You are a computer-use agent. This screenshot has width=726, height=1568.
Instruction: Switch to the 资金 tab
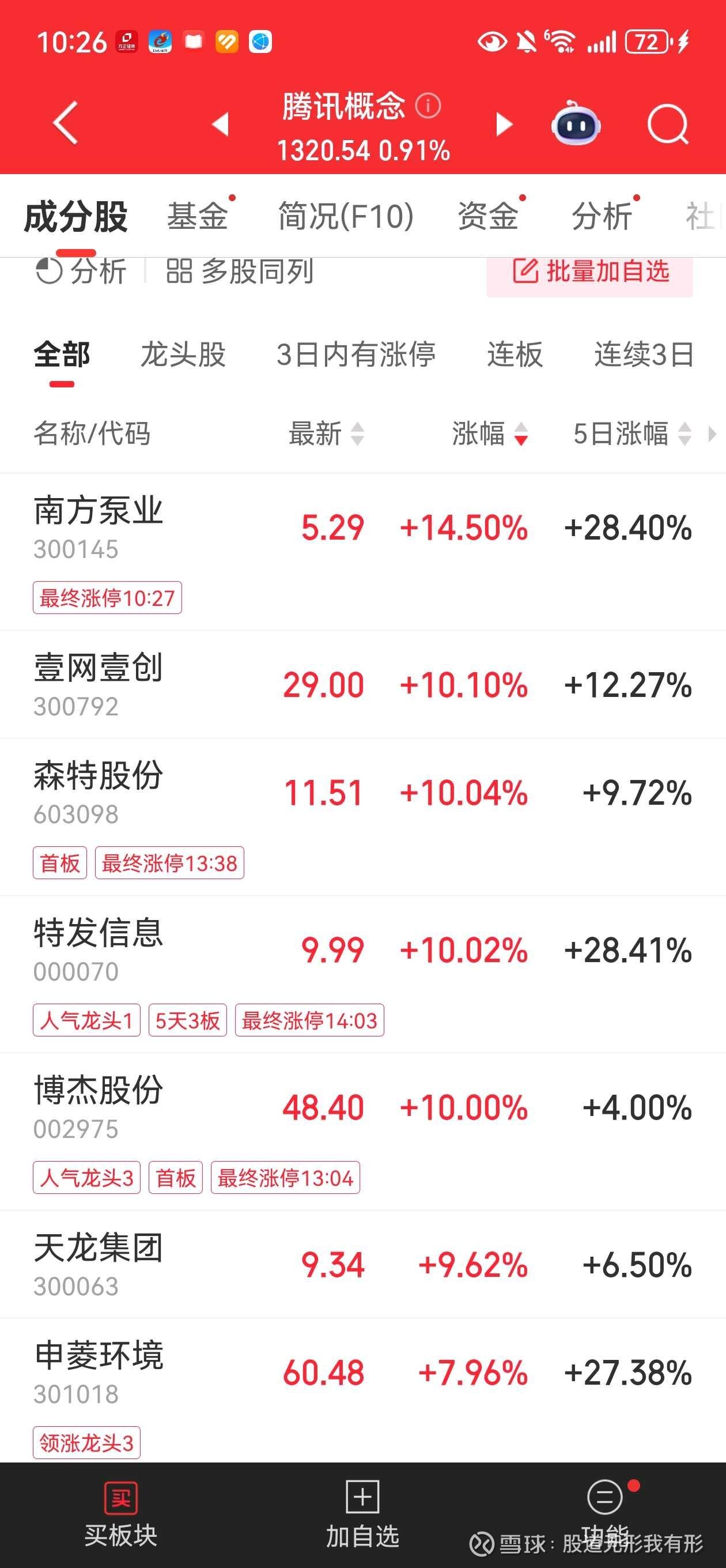[x=487, y=217]
